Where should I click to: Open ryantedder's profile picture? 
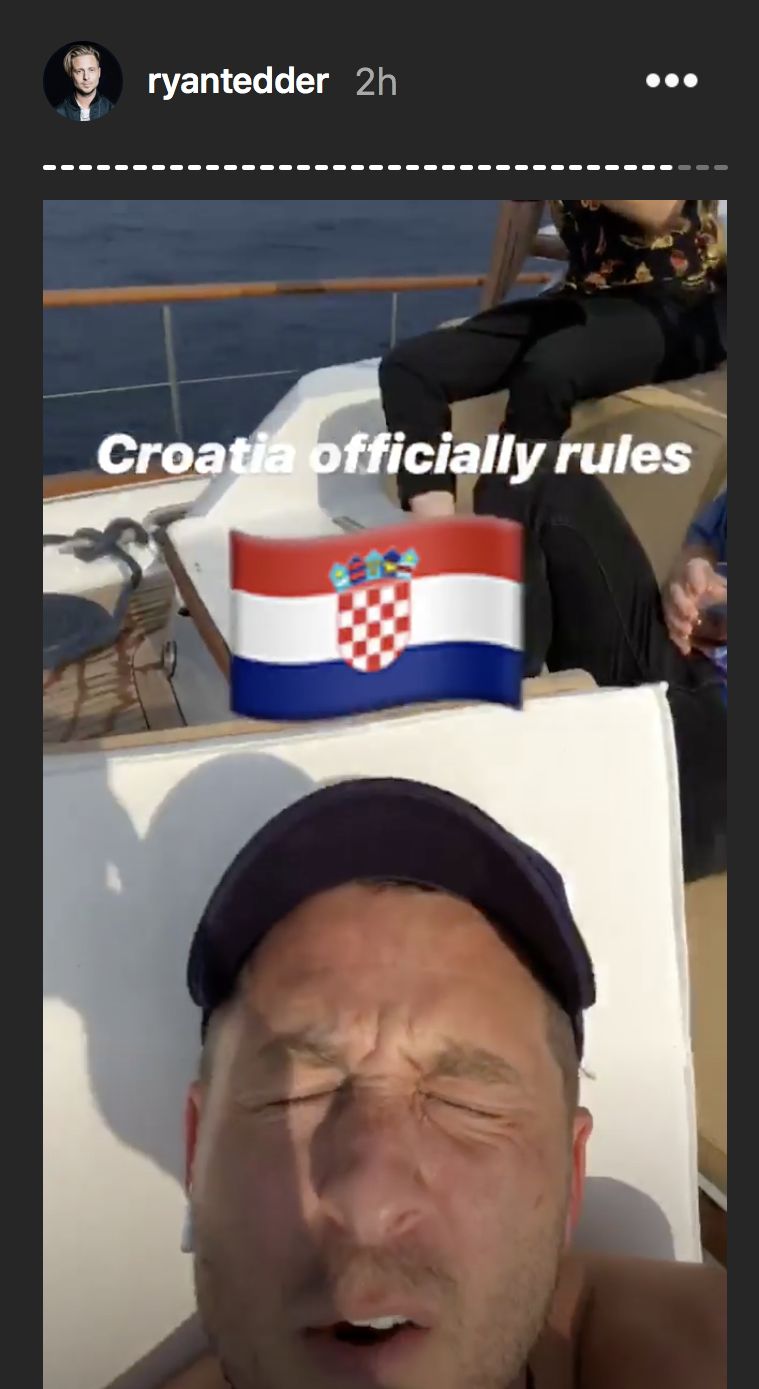click(x=82, y=81)
